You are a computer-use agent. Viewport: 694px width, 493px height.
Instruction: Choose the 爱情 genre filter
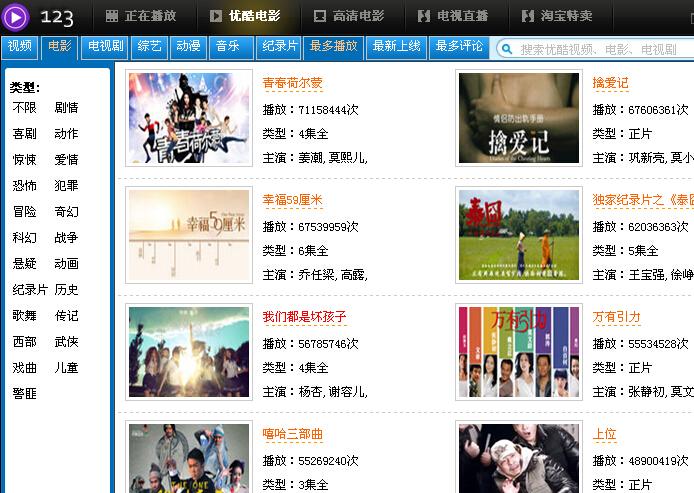point(66,159)
